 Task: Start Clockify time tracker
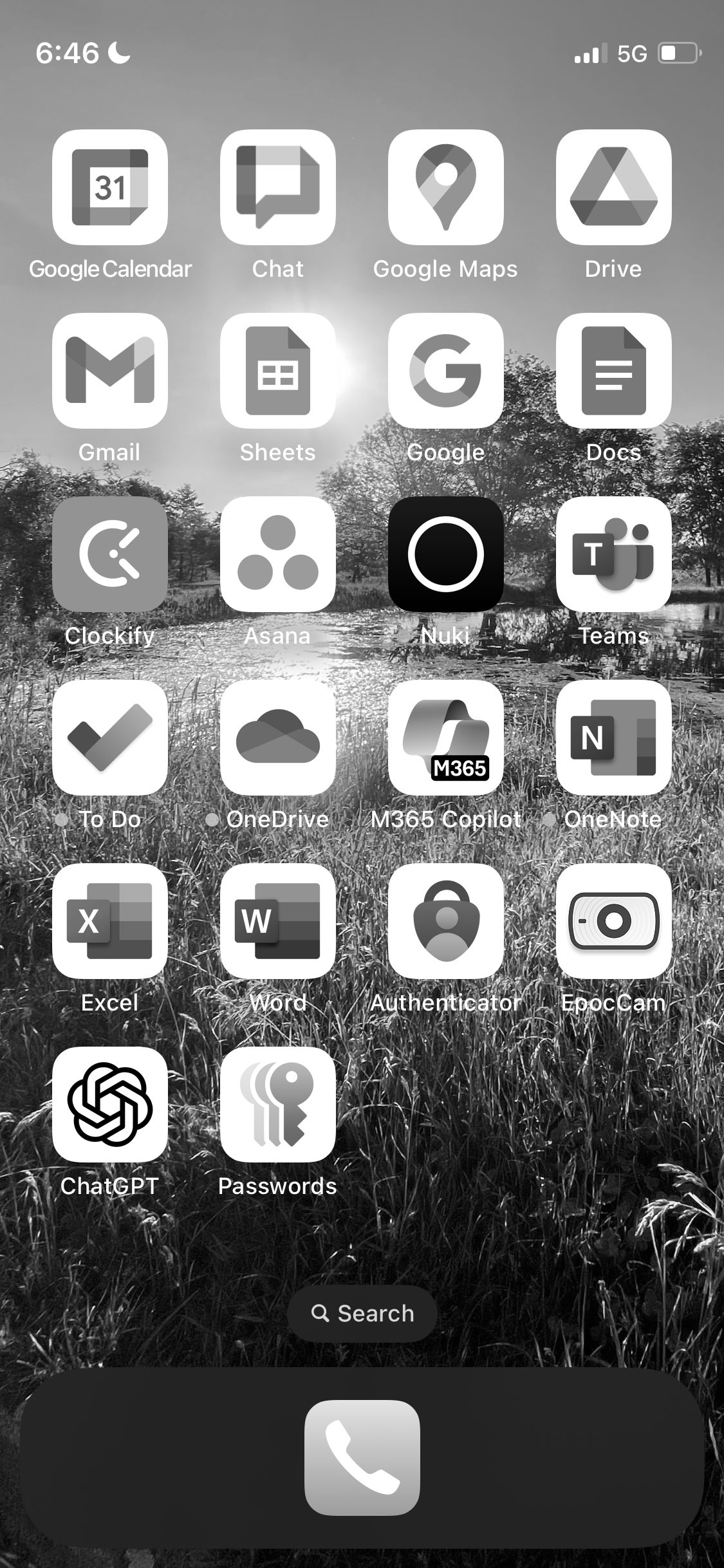(110, 554)
